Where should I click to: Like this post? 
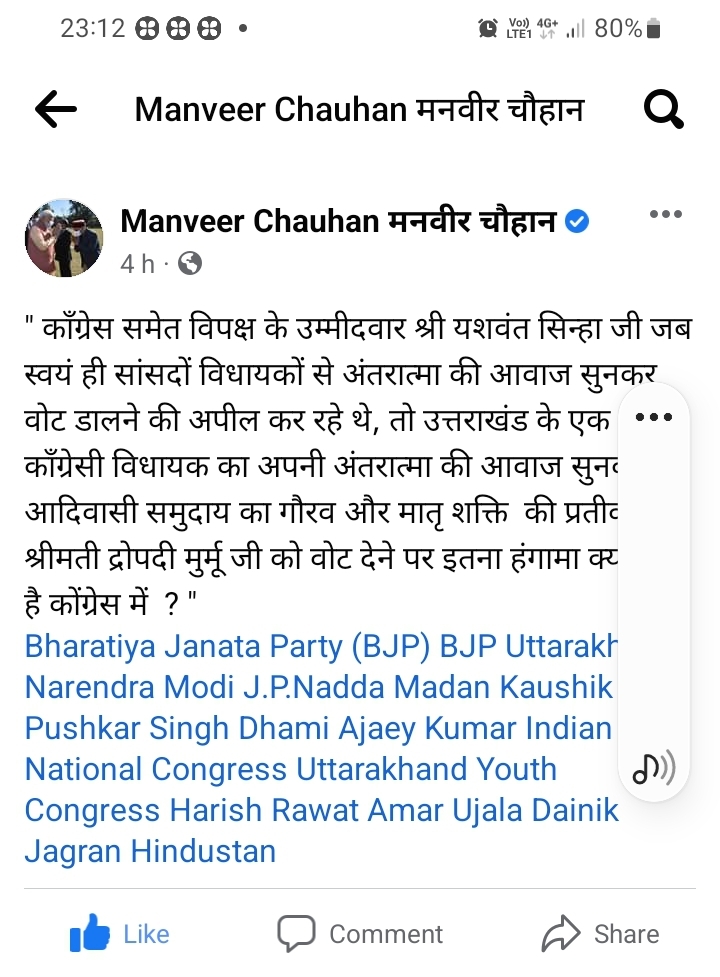tap(120, 934)
